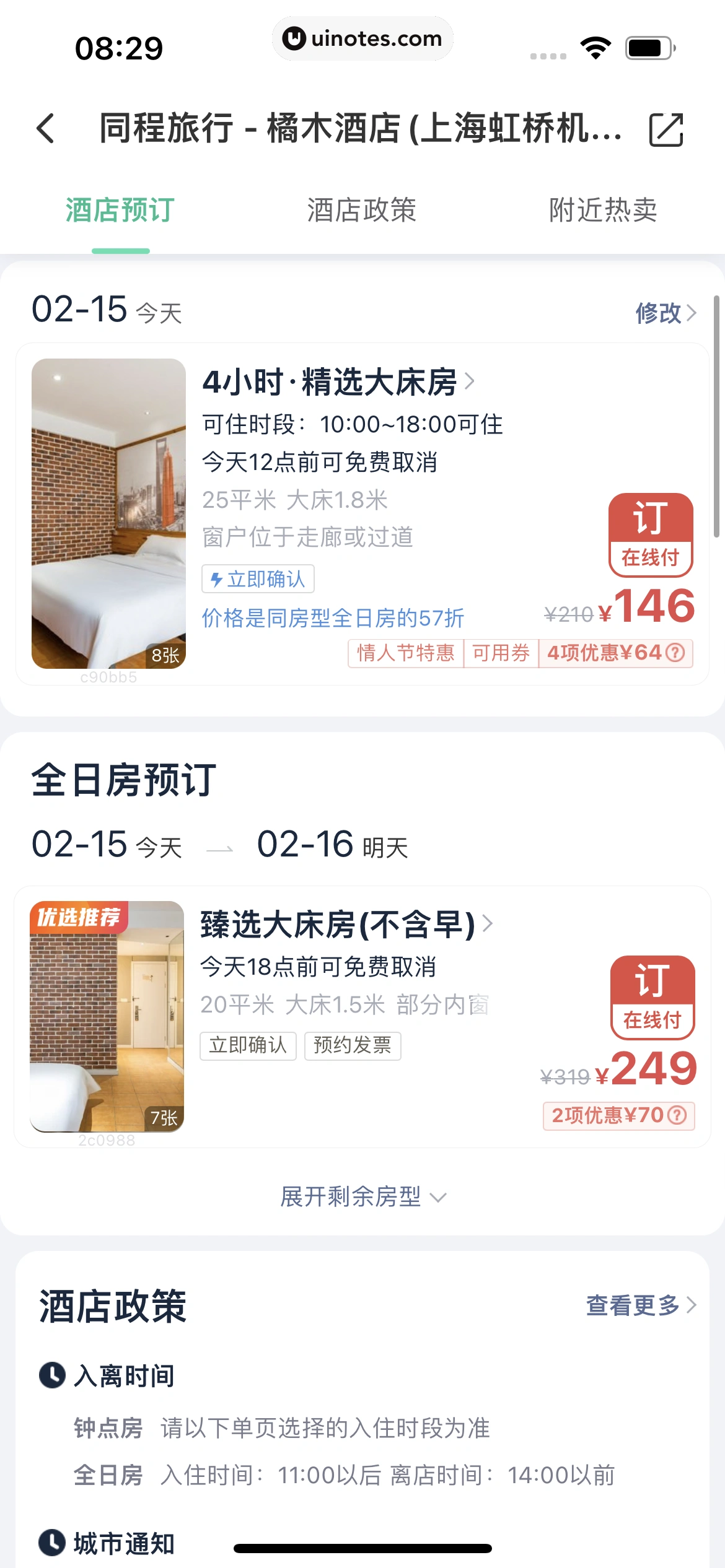Open 4小时·精选大床房 room details
The image size is (725, 1568).
point(338,381)
